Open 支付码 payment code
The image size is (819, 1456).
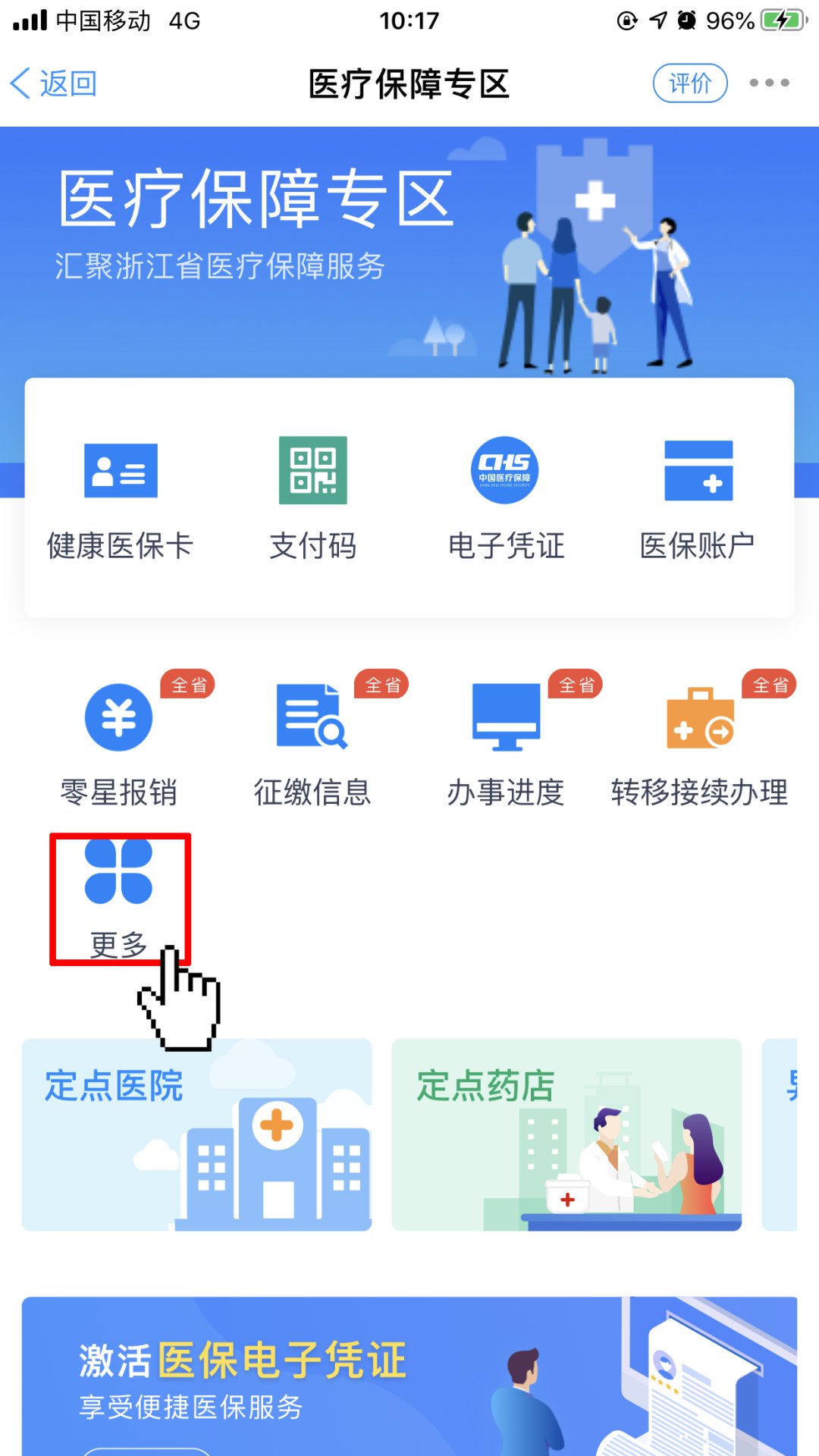pos(312,498)
